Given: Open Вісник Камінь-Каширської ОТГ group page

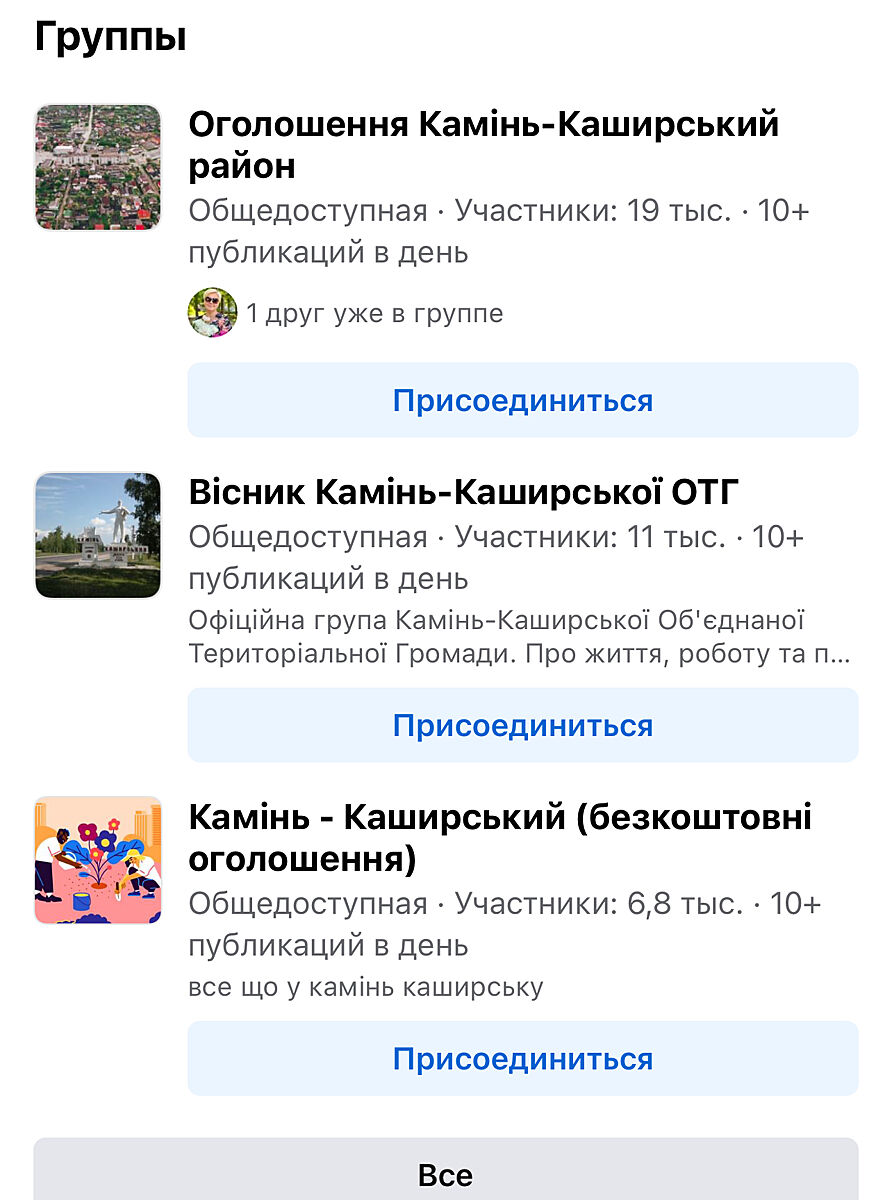Looking at the screenshot, I should pyautogui.click(x=464, y=492).
